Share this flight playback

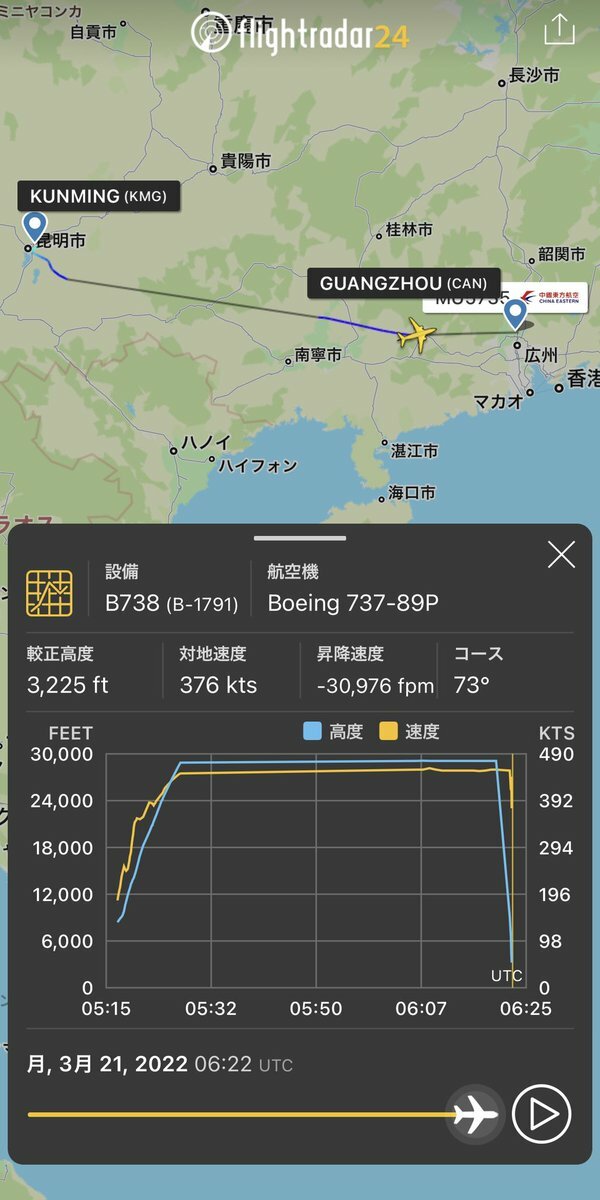click(x=560, y=30)
